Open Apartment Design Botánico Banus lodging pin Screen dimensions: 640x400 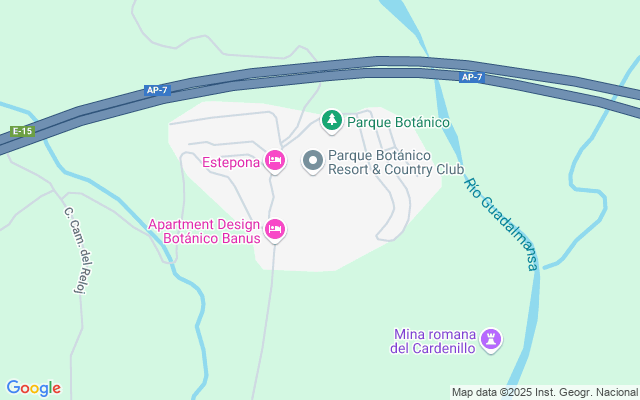click(x=276, y=230)
